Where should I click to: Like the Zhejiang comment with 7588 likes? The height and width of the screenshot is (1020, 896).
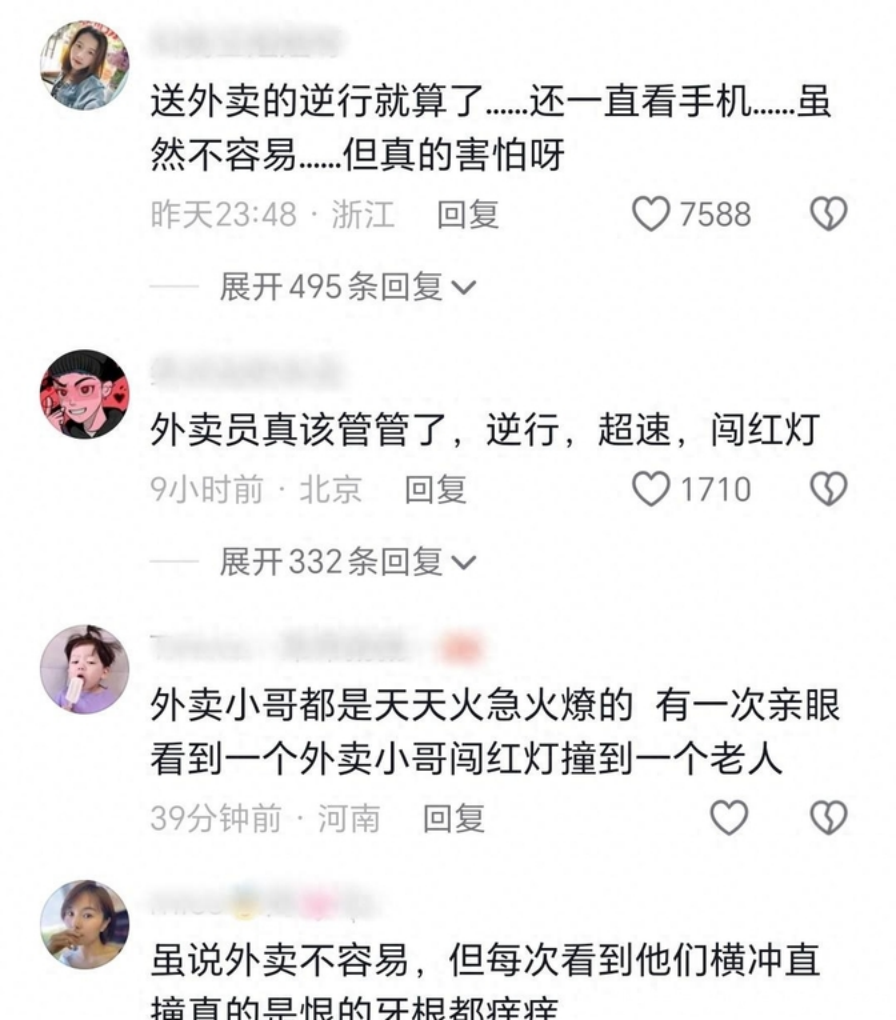pyautogui.click(x=653, y=214)
